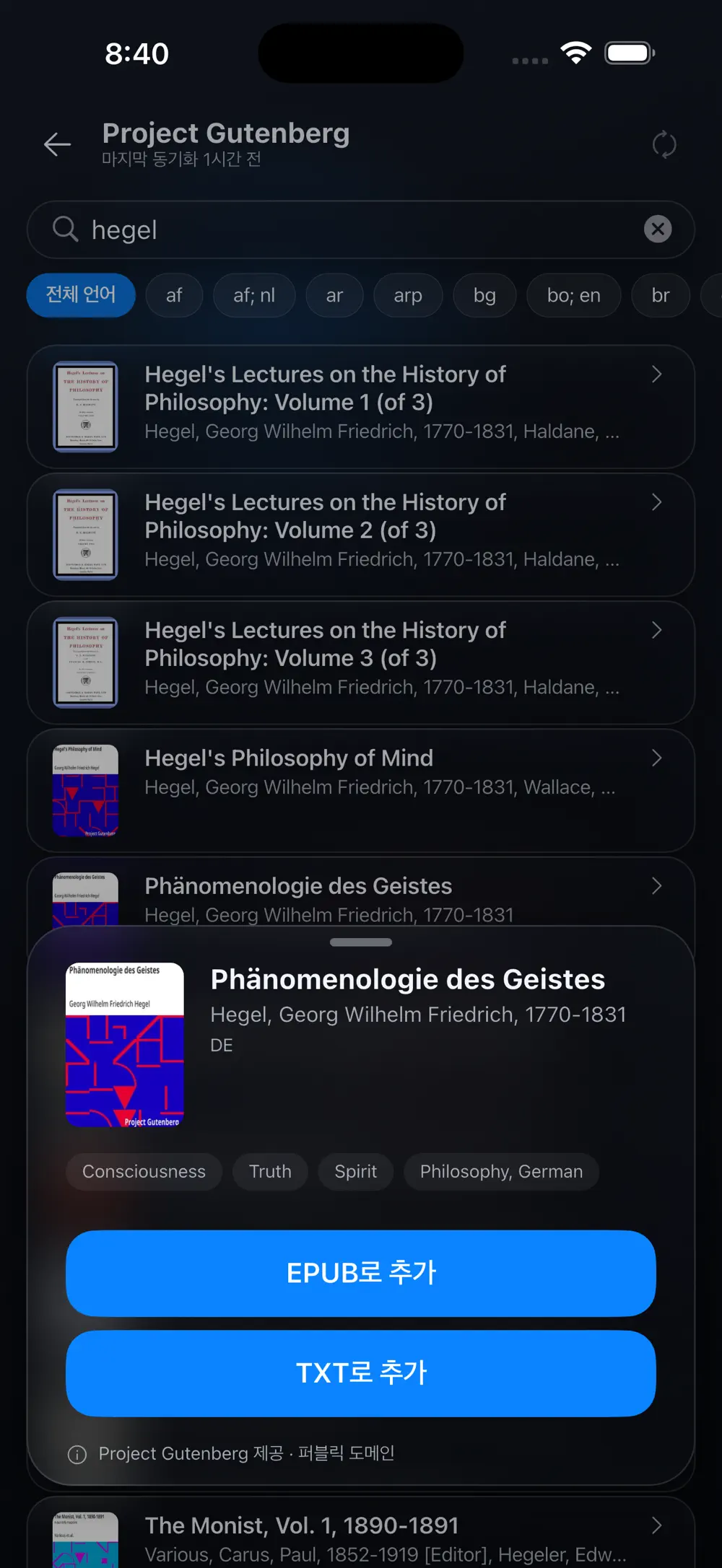Tap the sheet's drag handle
The height and width of the screenshot is (1568, 722).
pos(361,942)
